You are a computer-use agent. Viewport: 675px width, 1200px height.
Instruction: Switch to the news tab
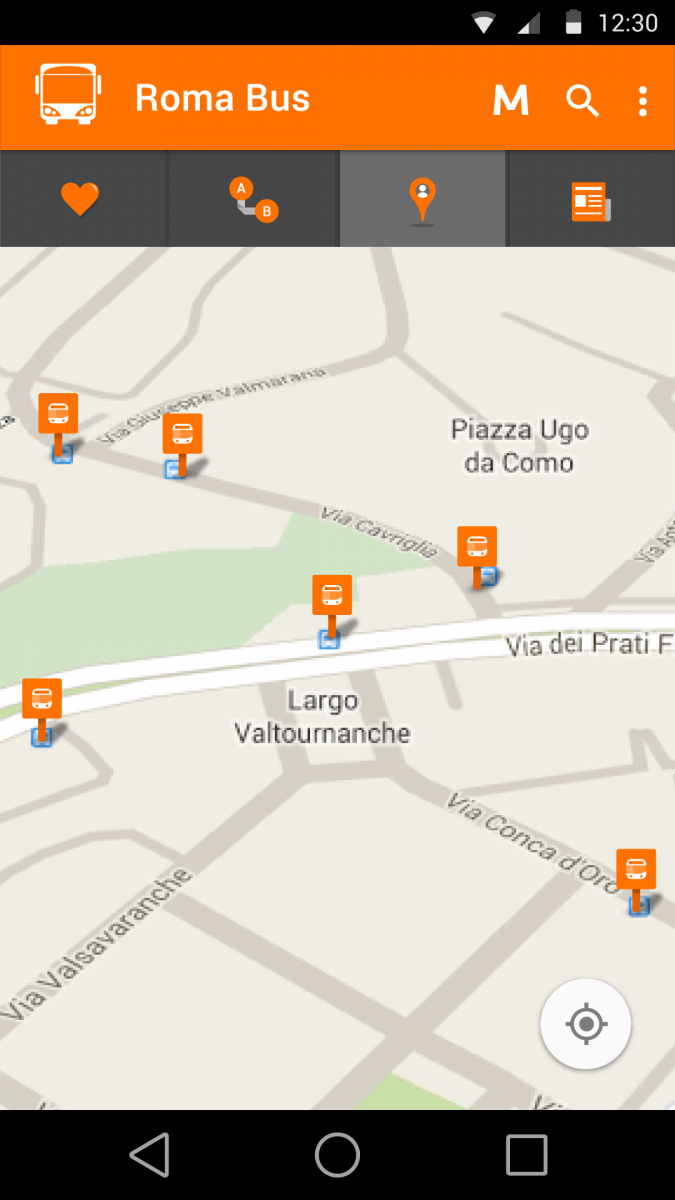591,199
